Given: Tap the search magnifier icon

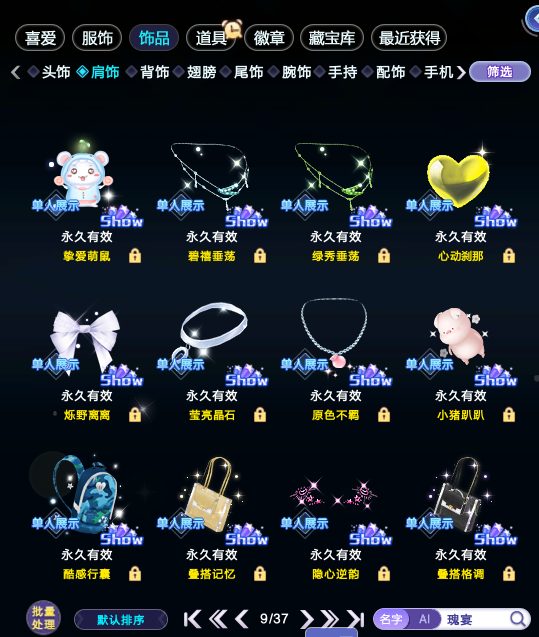Looking at the screenshot, I should (x=517, y=619).
